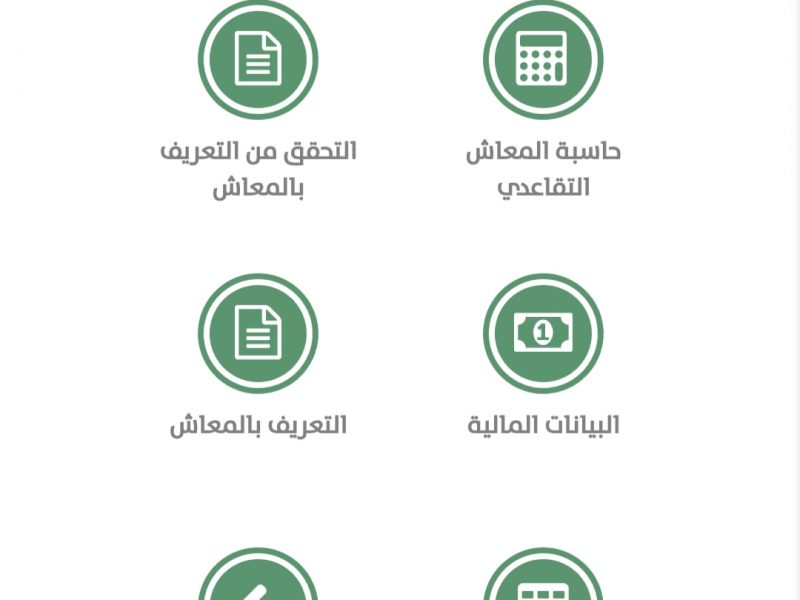
Task: Select التحقق من التعريف بالمعاش service
Action: coord(258,60)
